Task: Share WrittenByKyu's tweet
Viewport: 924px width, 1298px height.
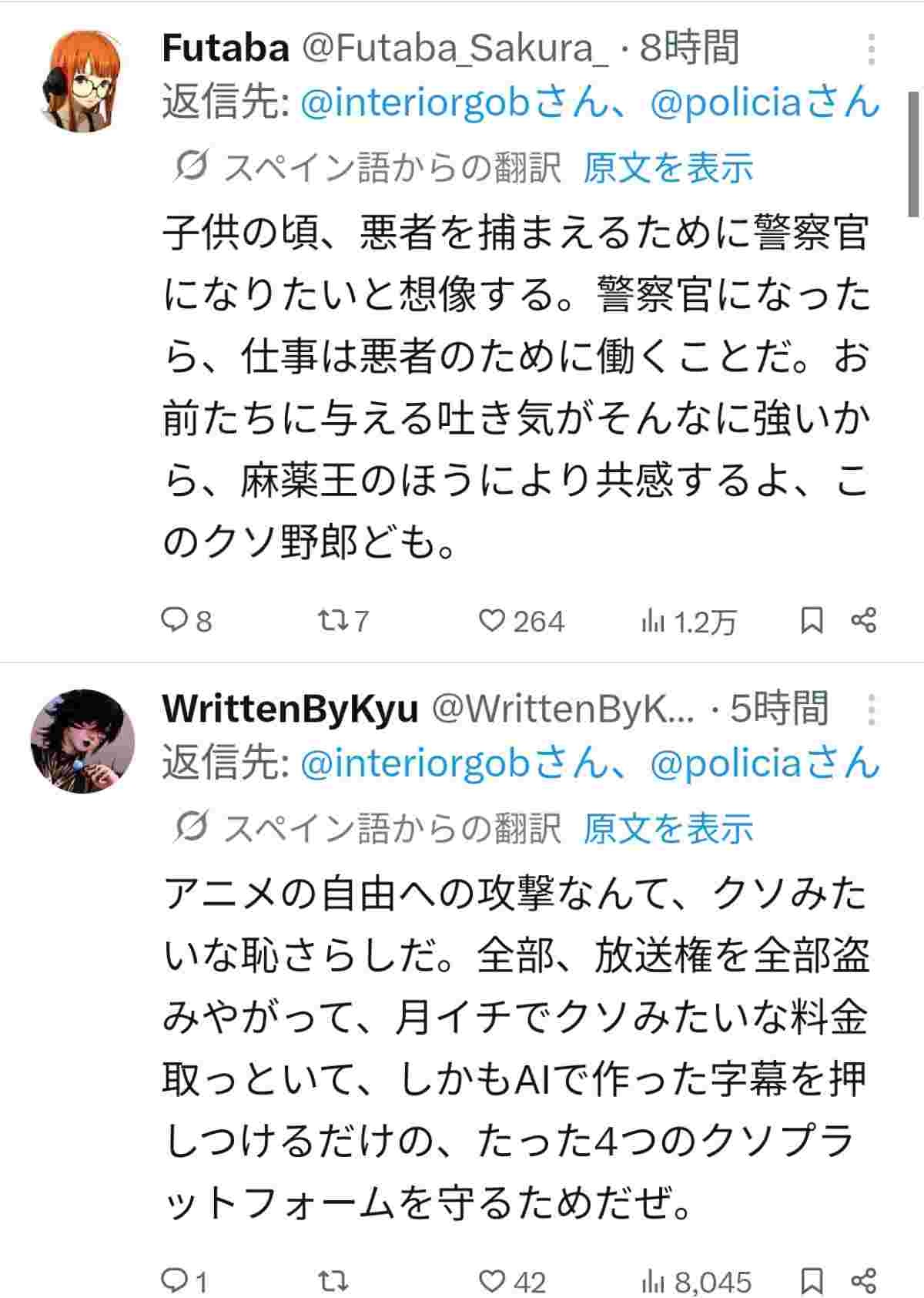Action: pyautogui.click(x=864, y=1281)
